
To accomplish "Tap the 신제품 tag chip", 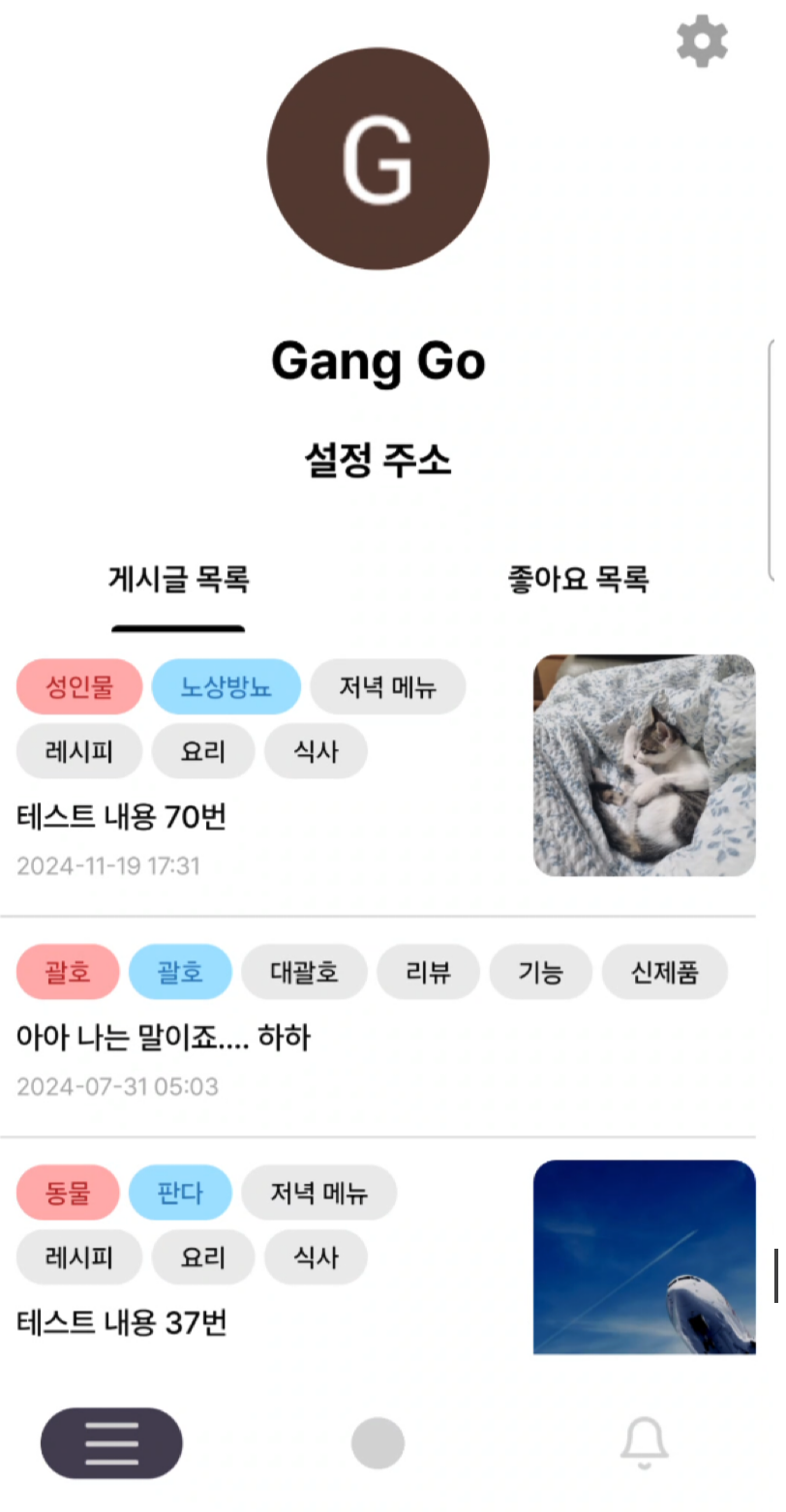I will click(x=664, y=972).
